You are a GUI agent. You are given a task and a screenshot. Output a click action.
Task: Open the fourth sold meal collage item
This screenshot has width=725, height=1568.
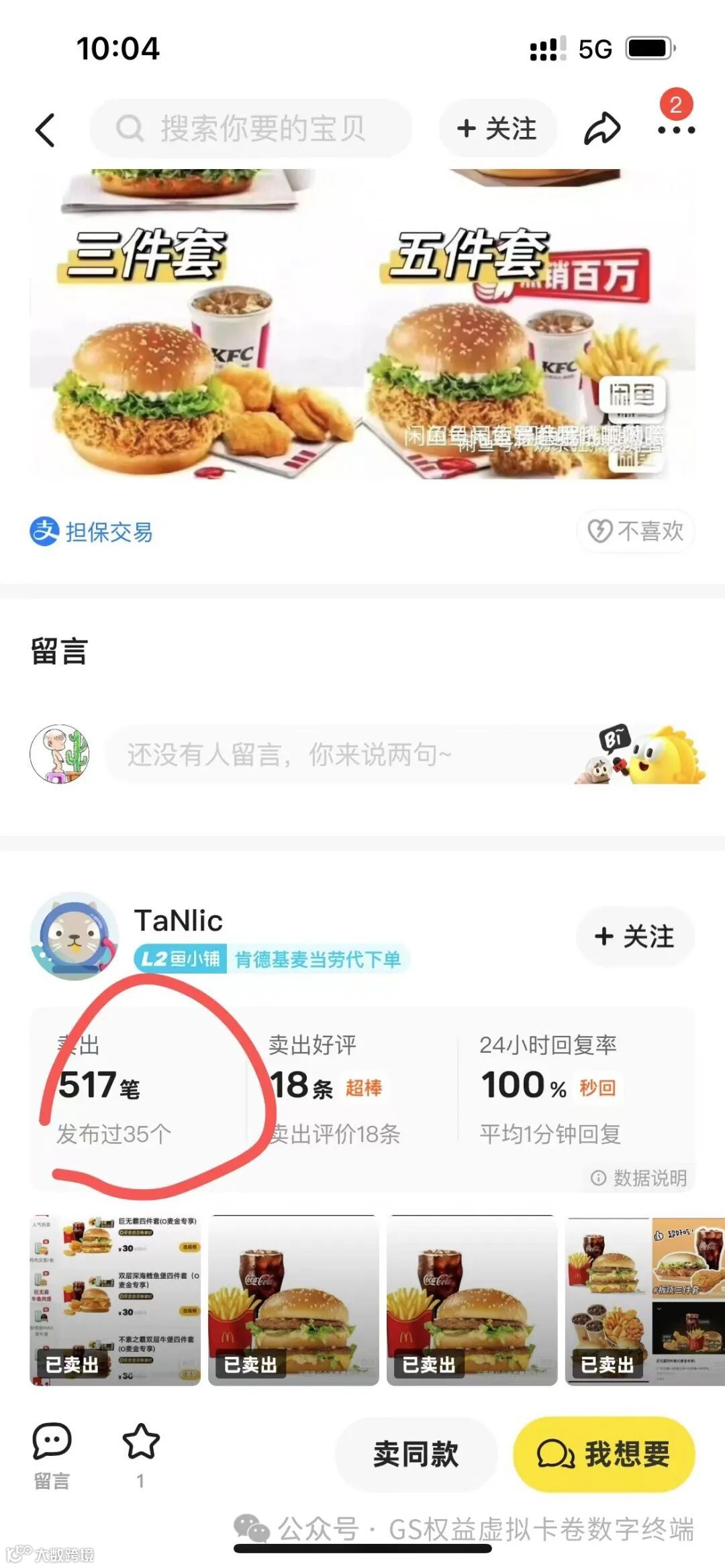643,1300
